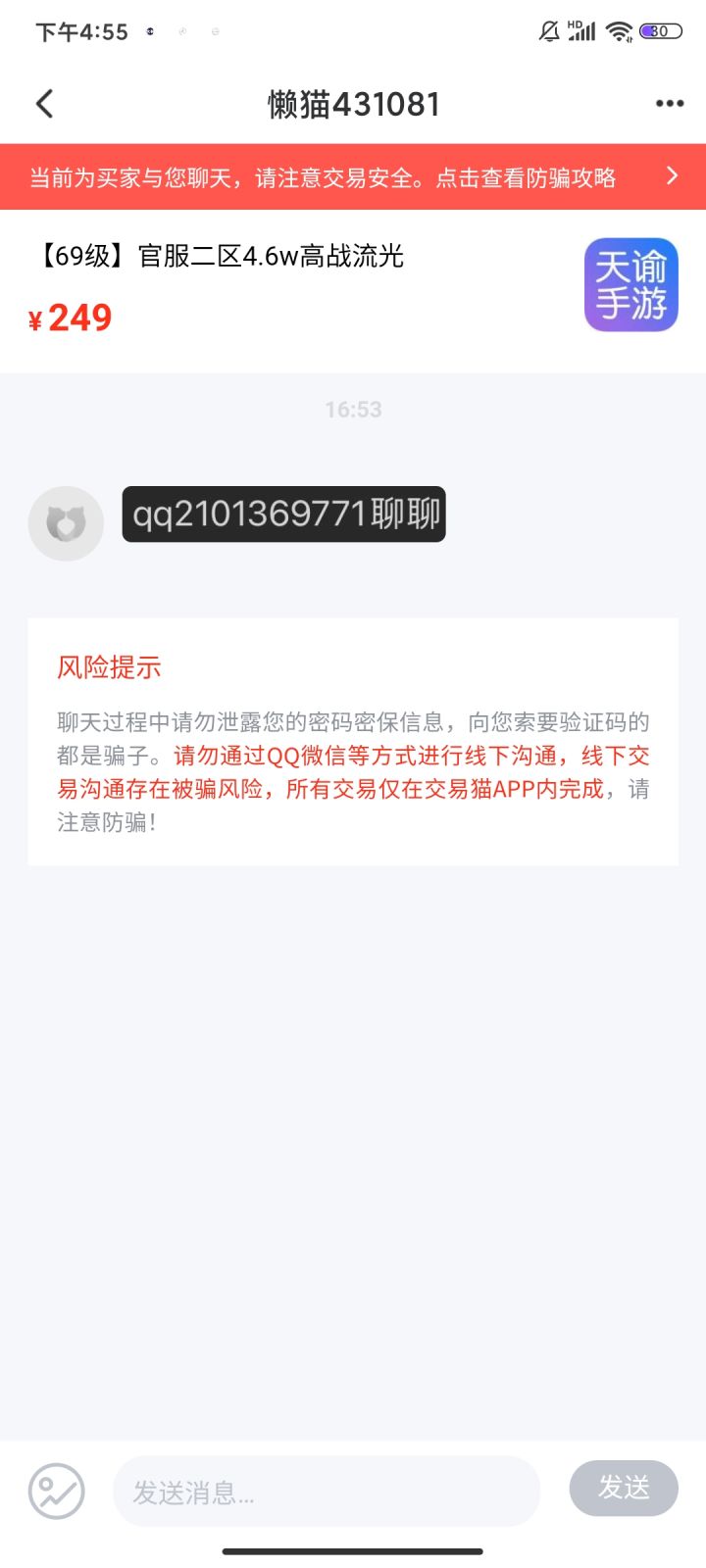The width and height of the screenshot is (706, 1568).
Task: Tap the muted notification bell icon
Action: point(545,30)
